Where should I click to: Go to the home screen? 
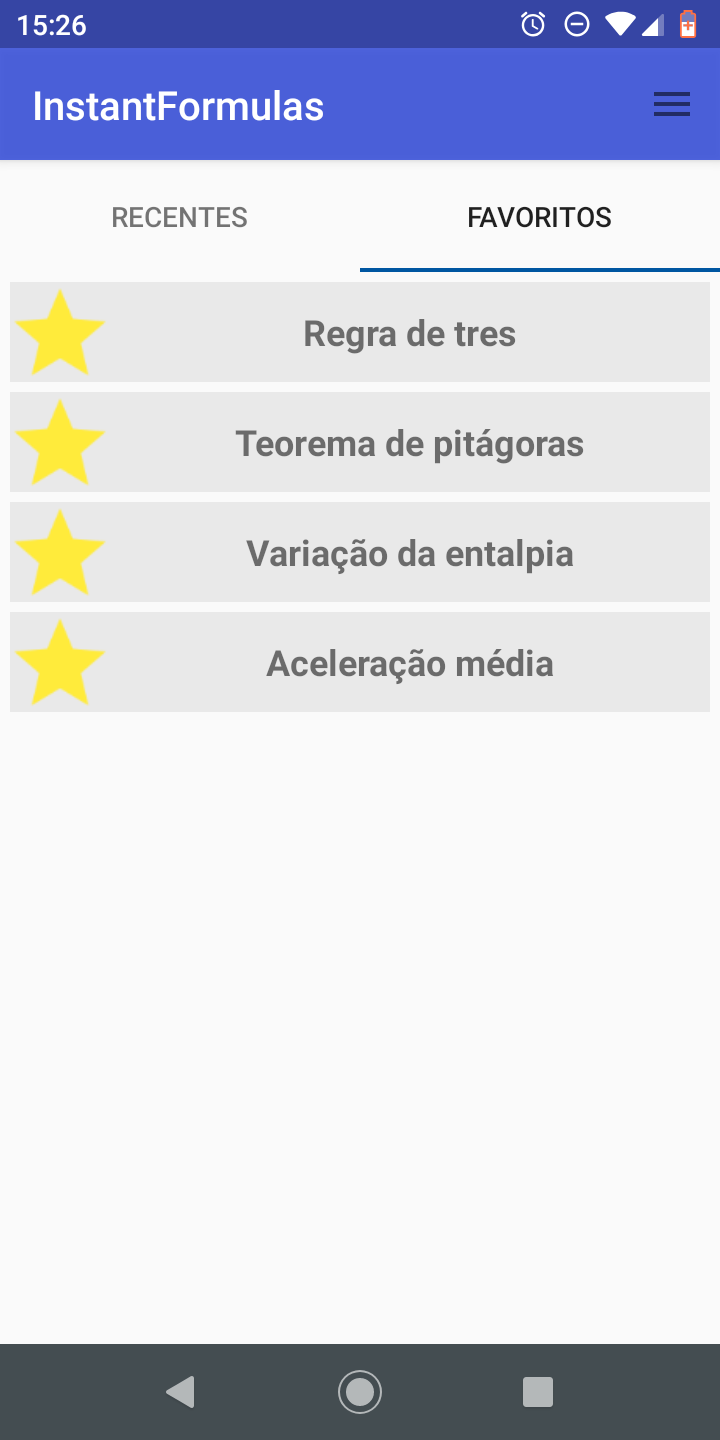pos(360,1392)
